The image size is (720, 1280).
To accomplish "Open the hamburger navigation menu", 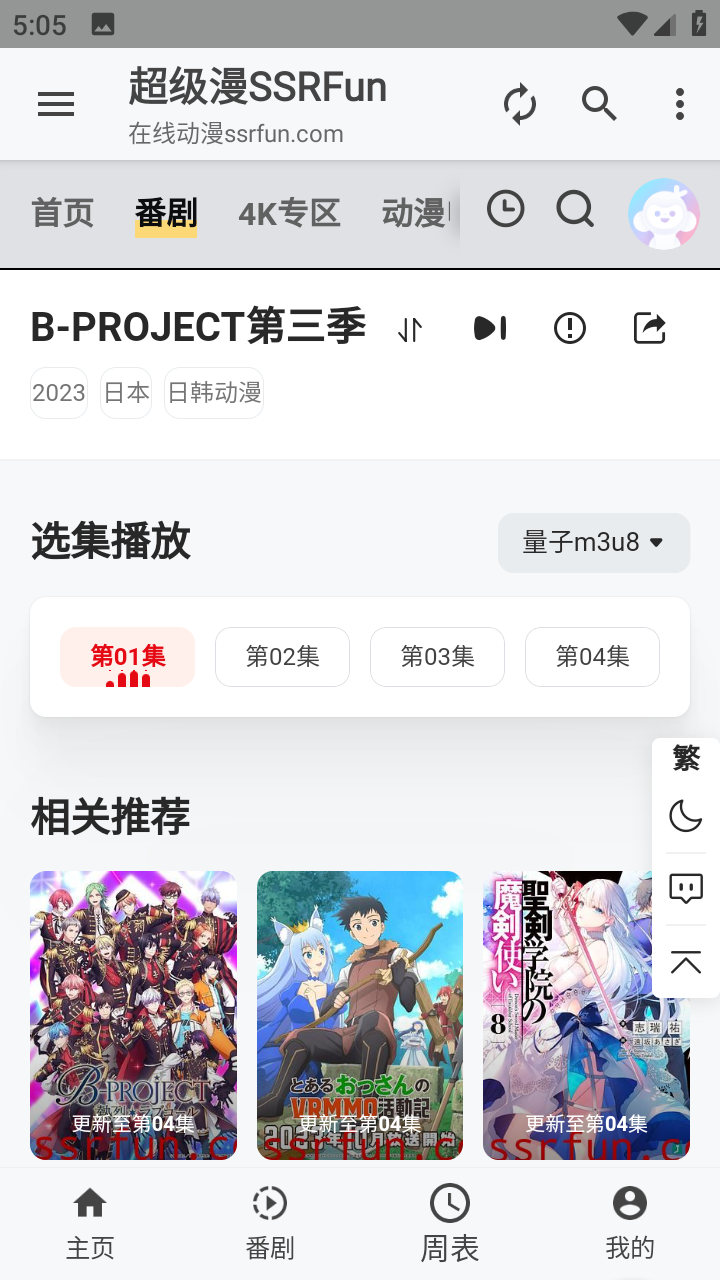I will [56, 104].
